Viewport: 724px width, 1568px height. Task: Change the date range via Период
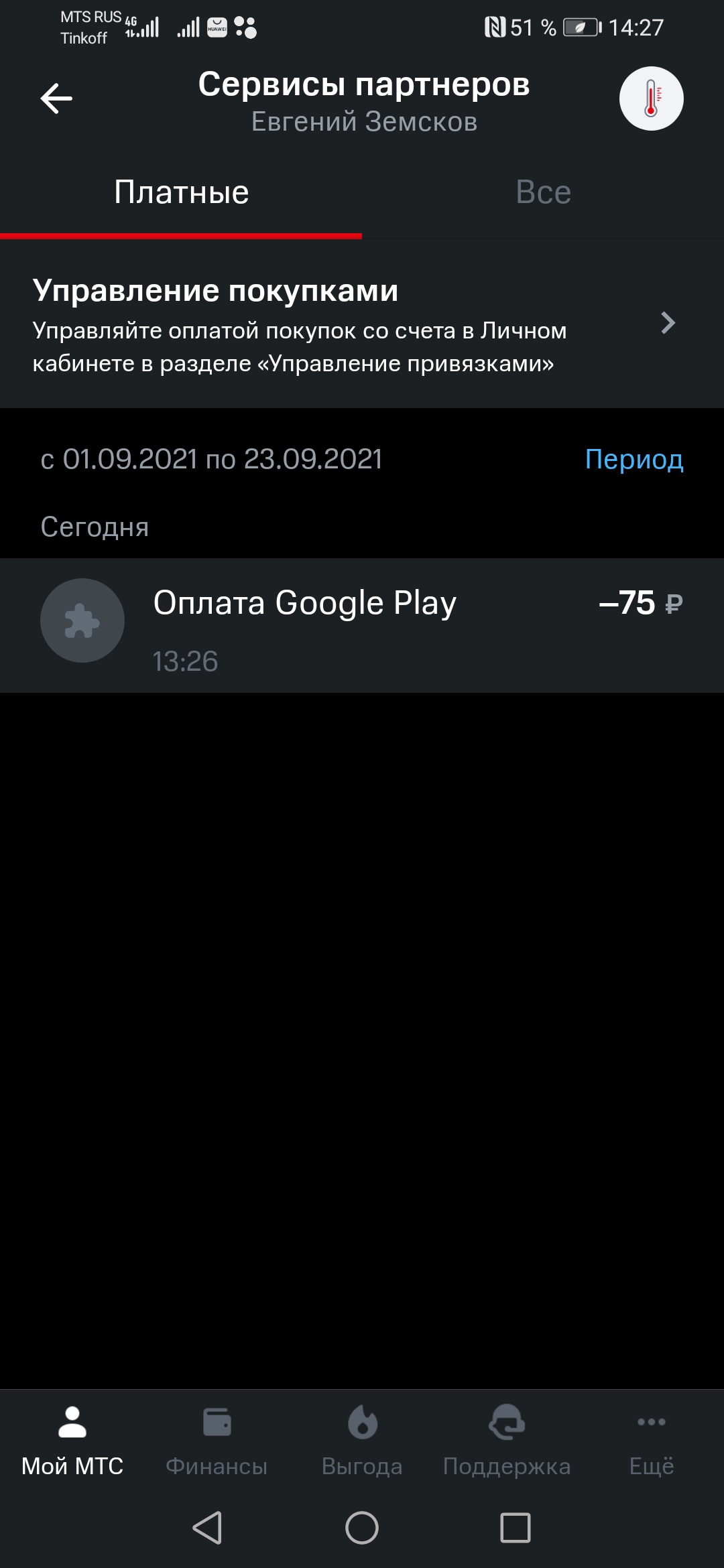(x=633, y=460)
